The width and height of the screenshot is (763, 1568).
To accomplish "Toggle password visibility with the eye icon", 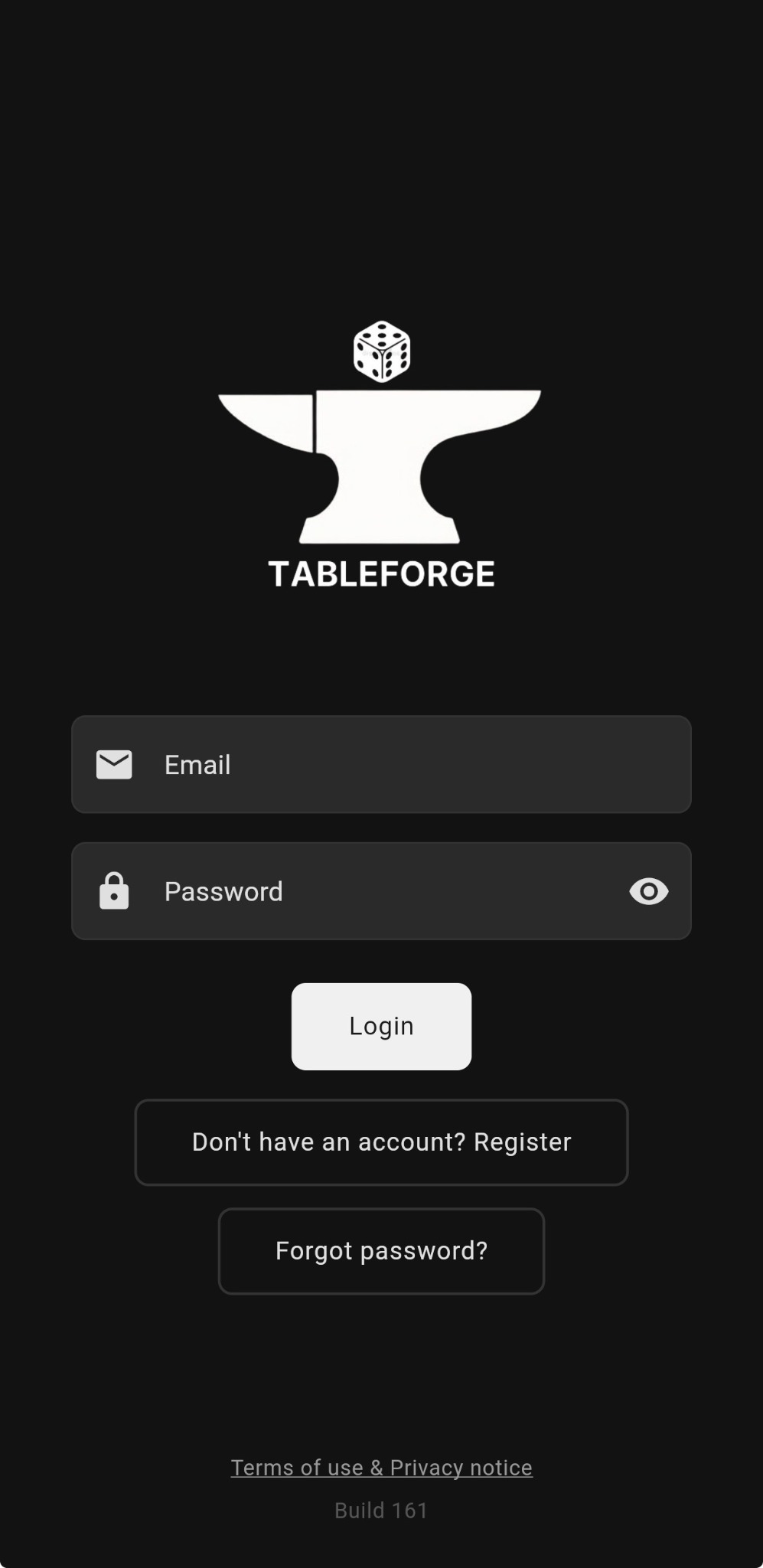I will (648, 891).
